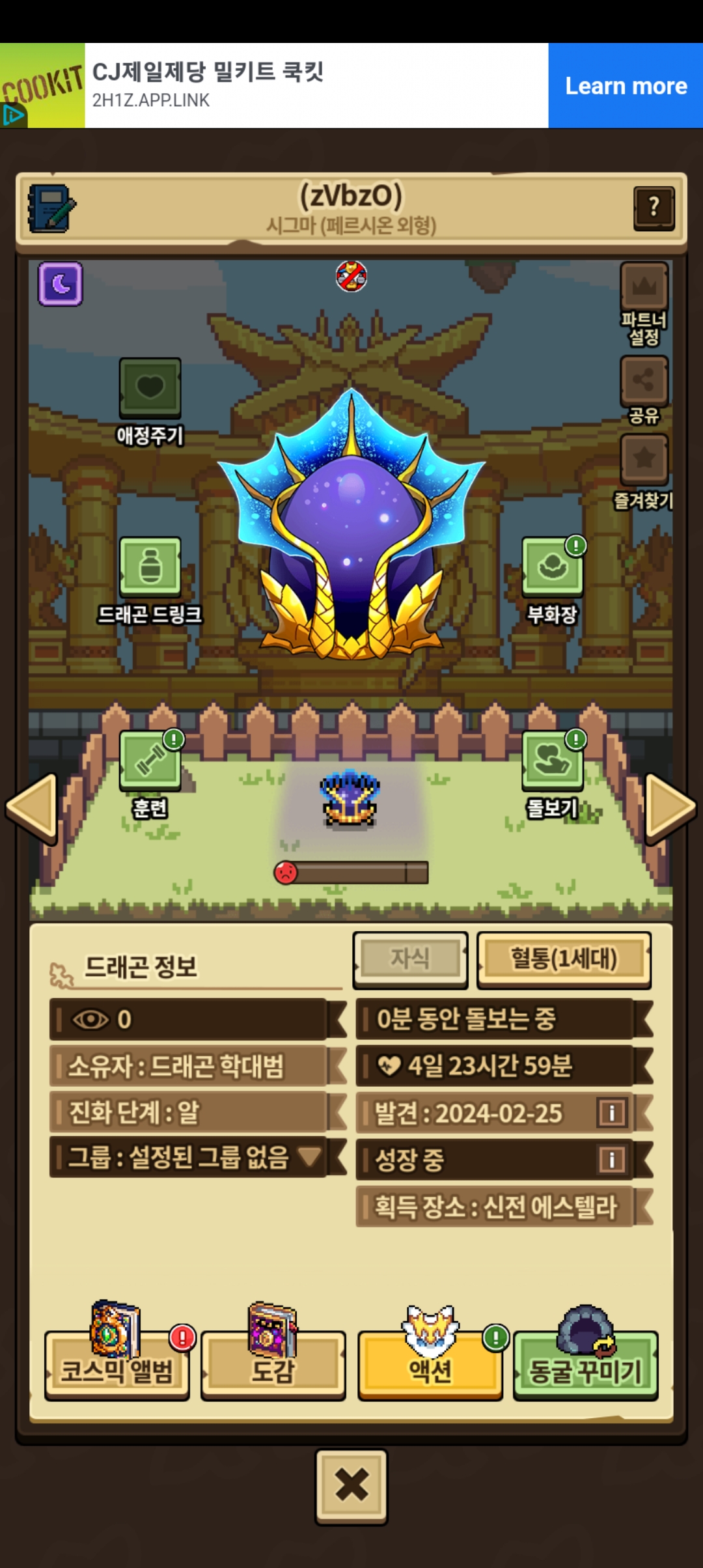Close the dragon info panel
This screenshot has width=703, height=1568.
pyautogui.click(x=351, y=1486)
